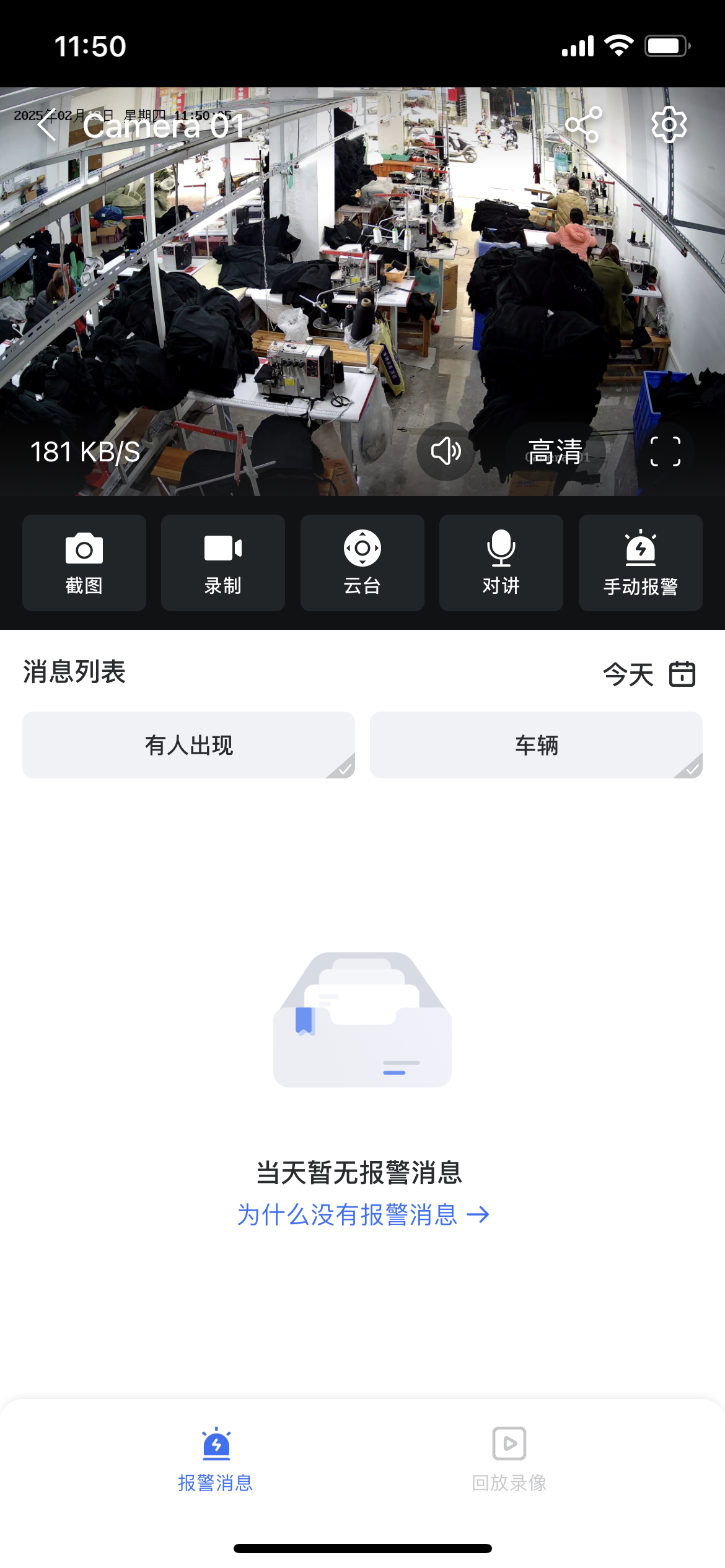Enter fullscreen video mode

point(666,451)
